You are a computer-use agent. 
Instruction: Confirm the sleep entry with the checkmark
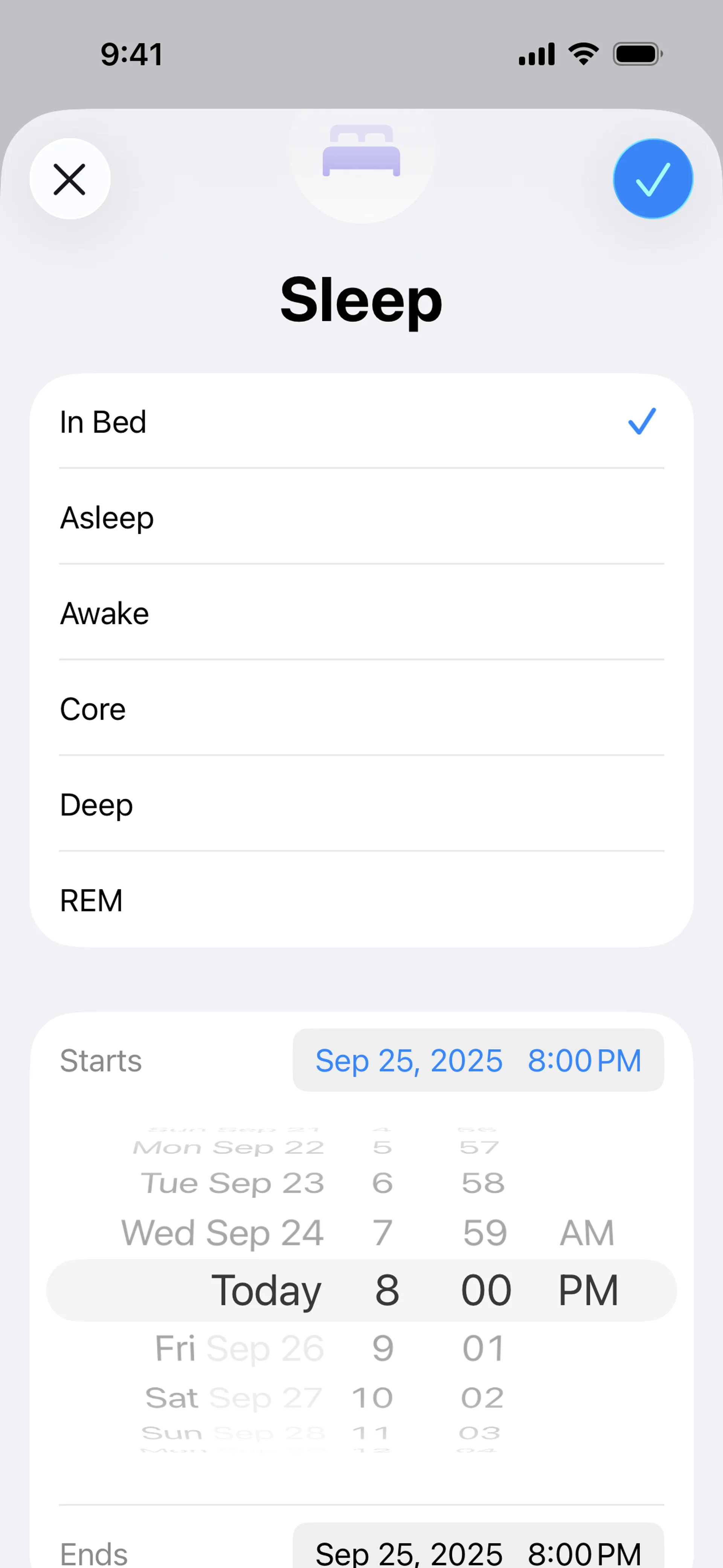click(653, 179)
